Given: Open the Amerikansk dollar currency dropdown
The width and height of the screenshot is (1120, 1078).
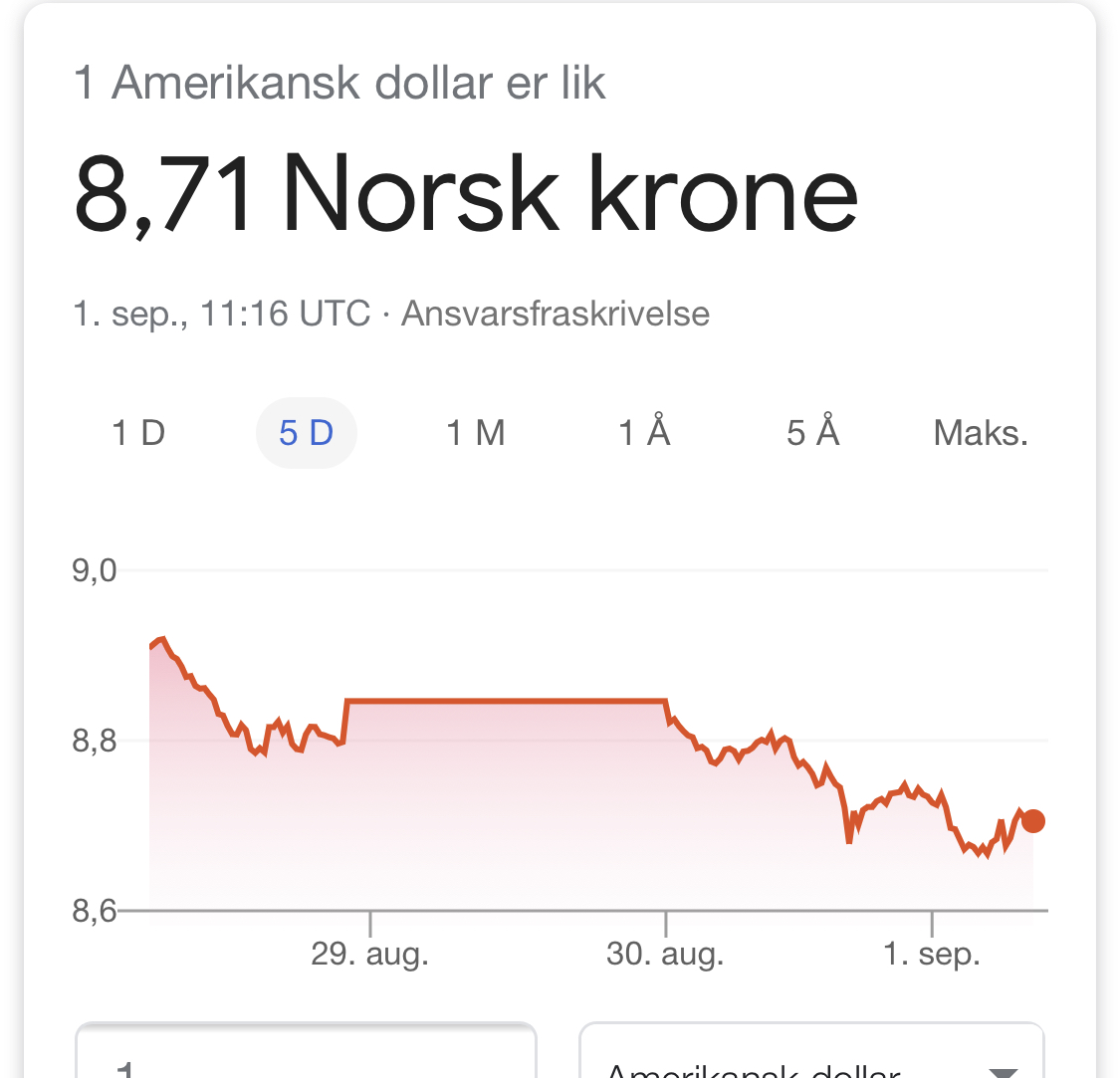Looking at the screenshot, I should pos(811,1055).
